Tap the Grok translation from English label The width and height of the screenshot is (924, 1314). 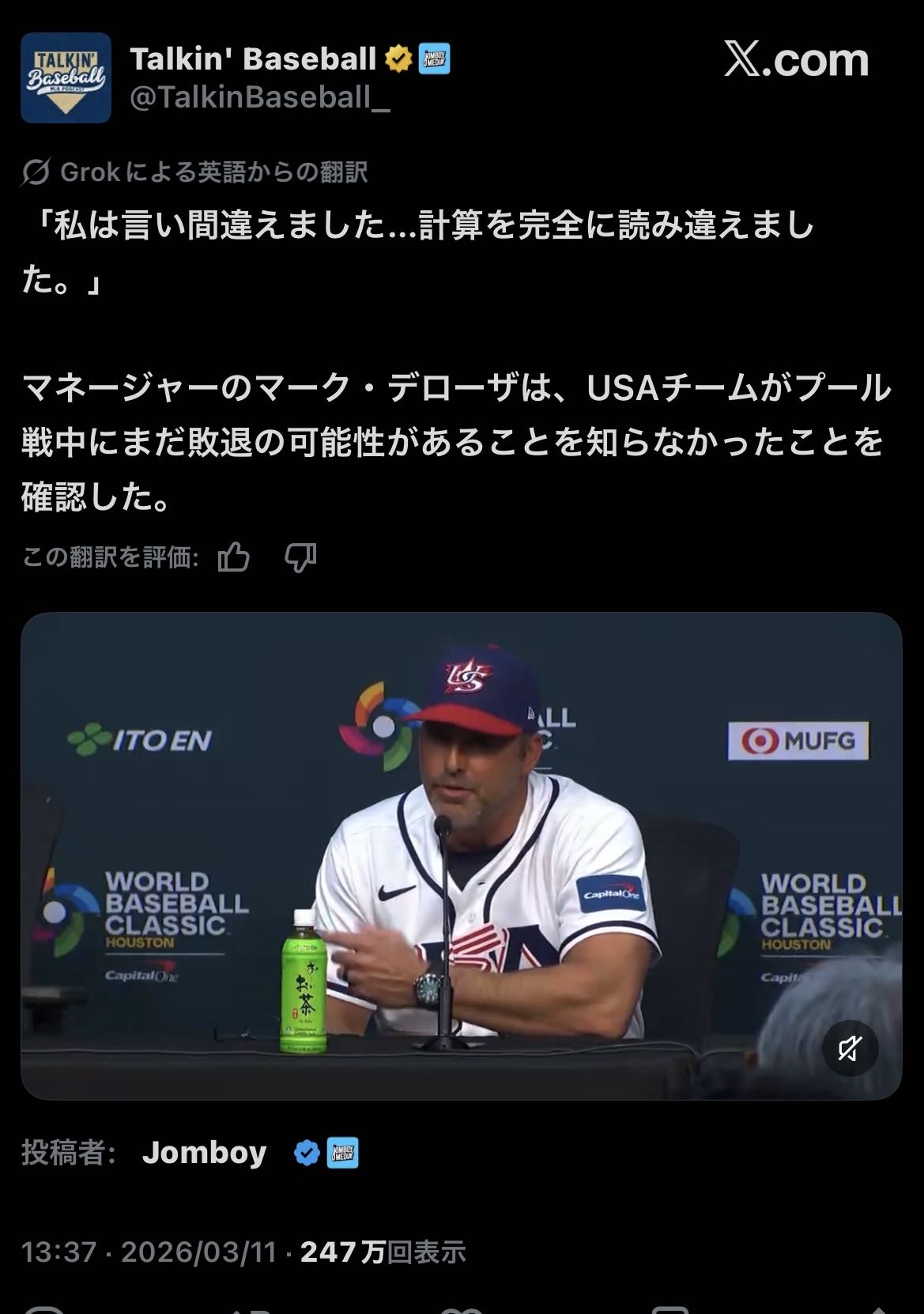click(x=196, y=172)
